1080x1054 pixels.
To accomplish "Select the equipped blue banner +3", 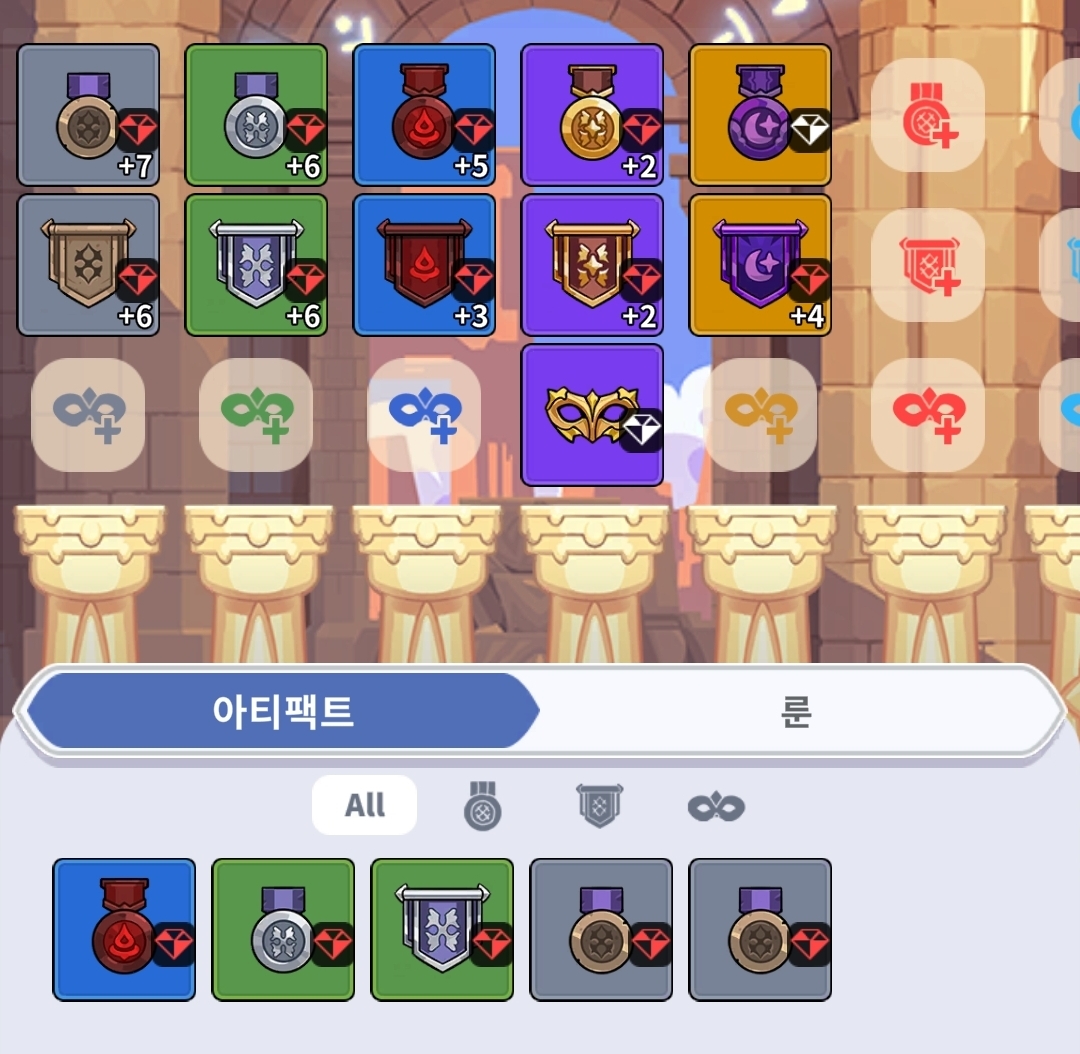I will click(425, 265).
